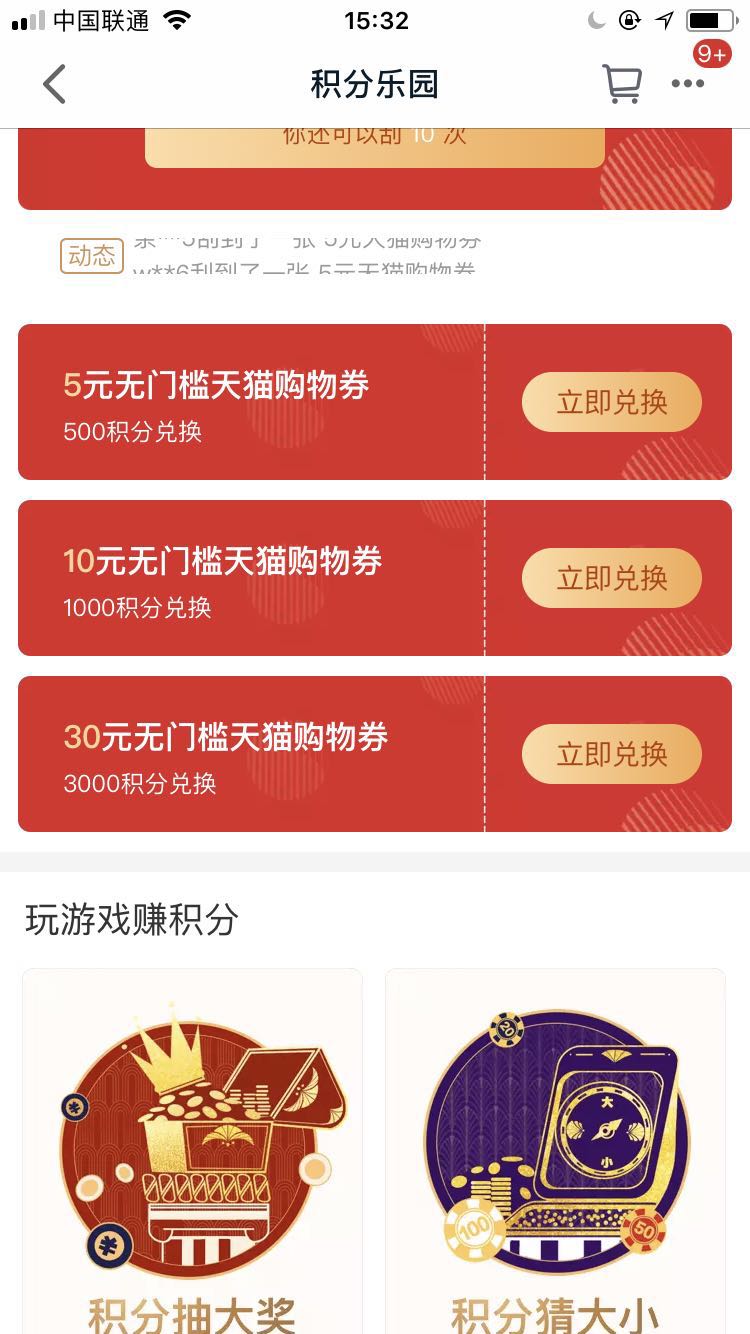
Task: Tap 立即兑换 for the 30元 coupon
Action: point(610,754)
